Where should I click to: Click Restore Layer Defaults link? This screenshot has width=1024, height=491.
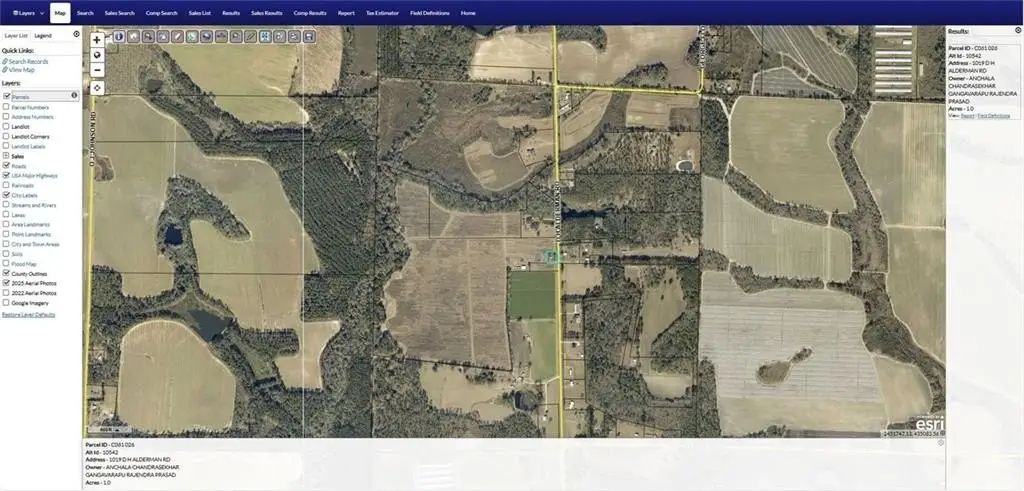29,314
